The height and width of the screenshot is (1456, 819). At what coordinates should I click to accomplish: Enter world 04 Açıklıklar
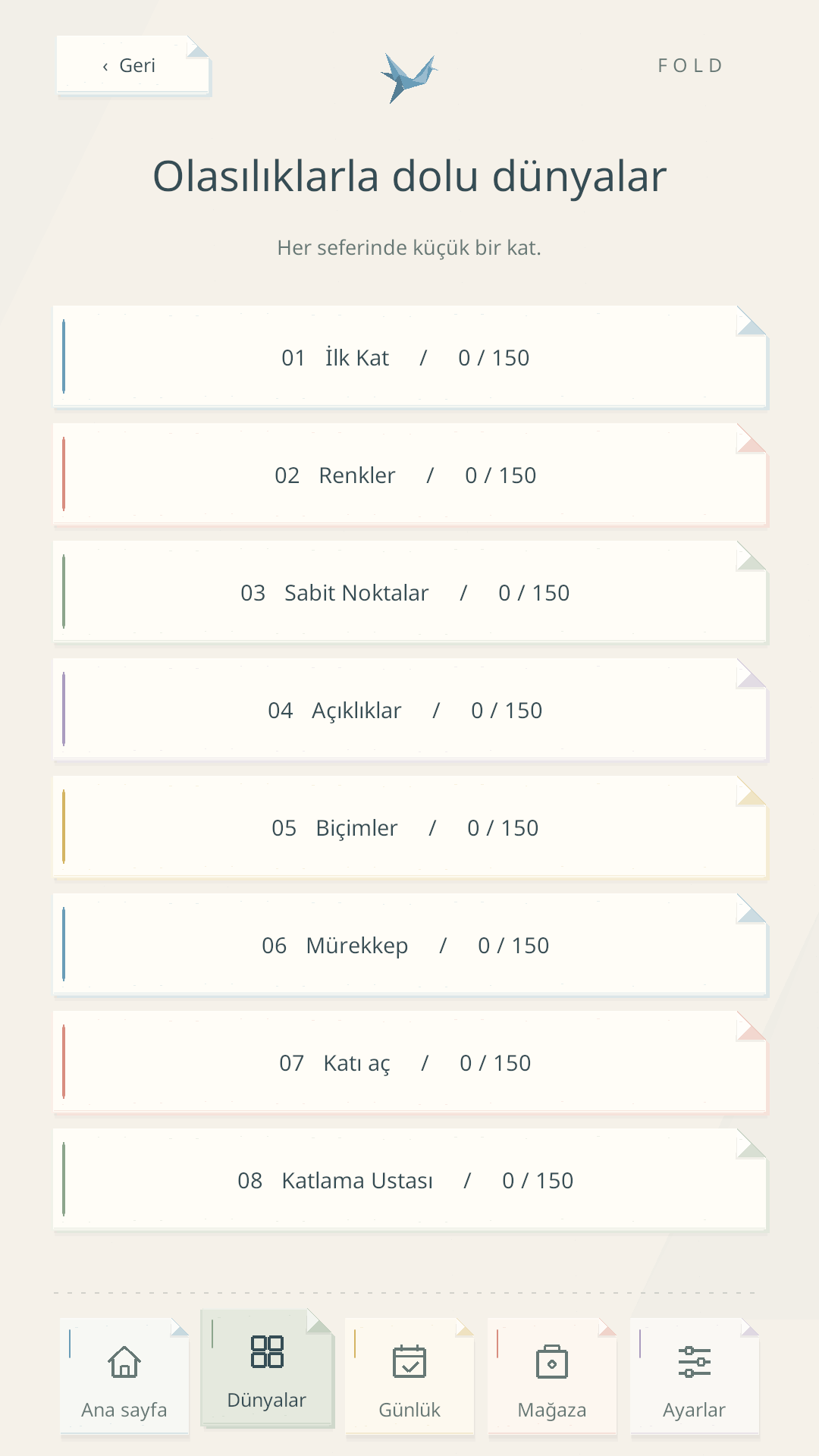click(x=409, y=710)
